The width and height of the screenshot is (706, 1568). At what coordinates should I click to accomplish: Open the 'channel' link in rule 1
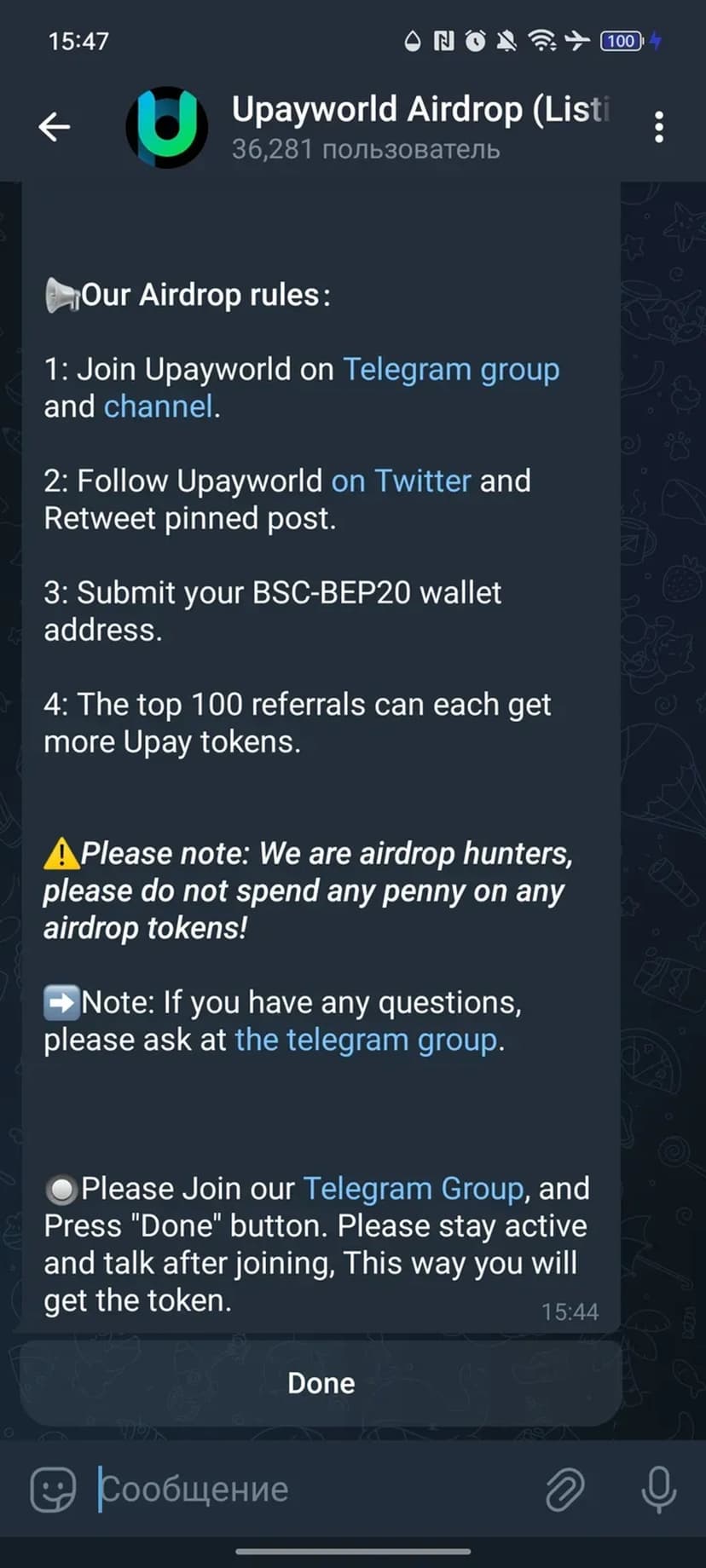pos(158,406)
